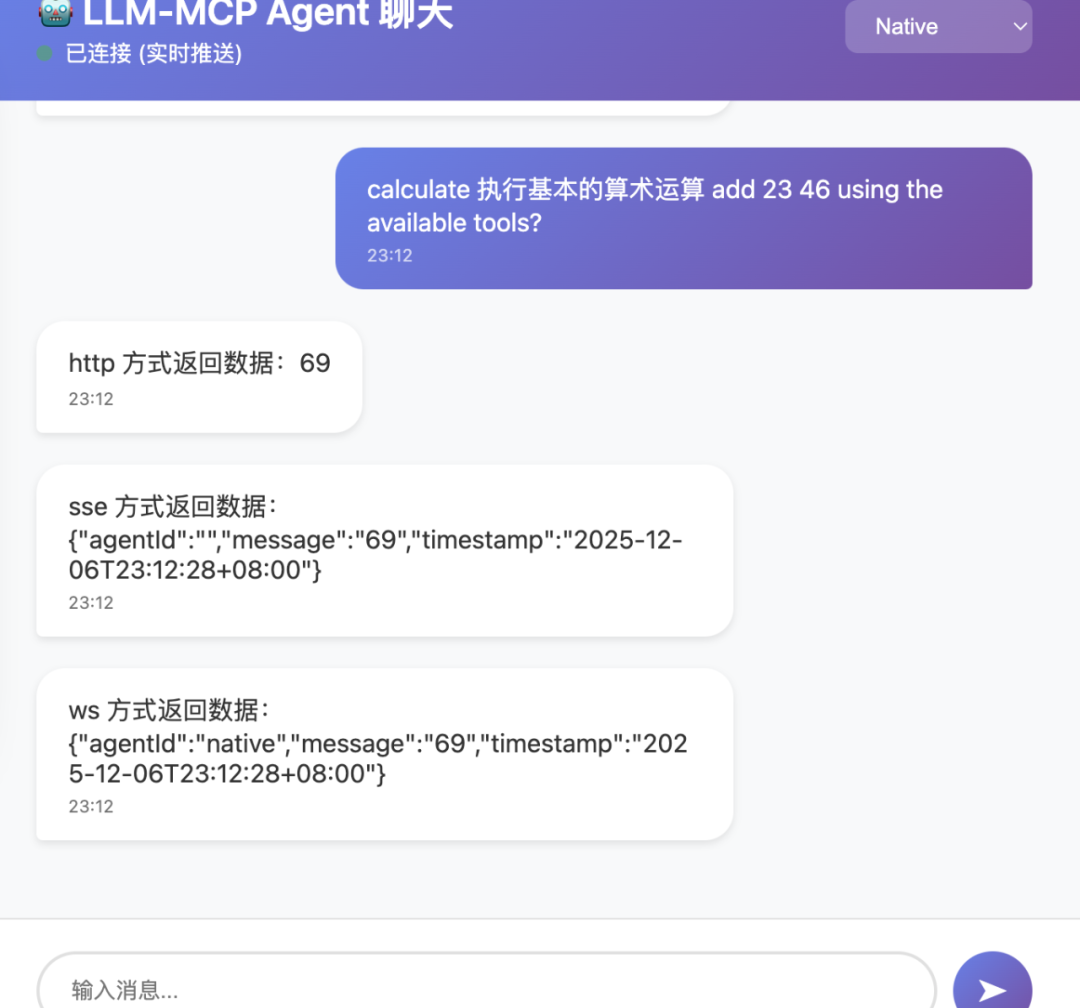Focus the message input field
This screenshot has width=1080, height=1008.
point(486,988)
